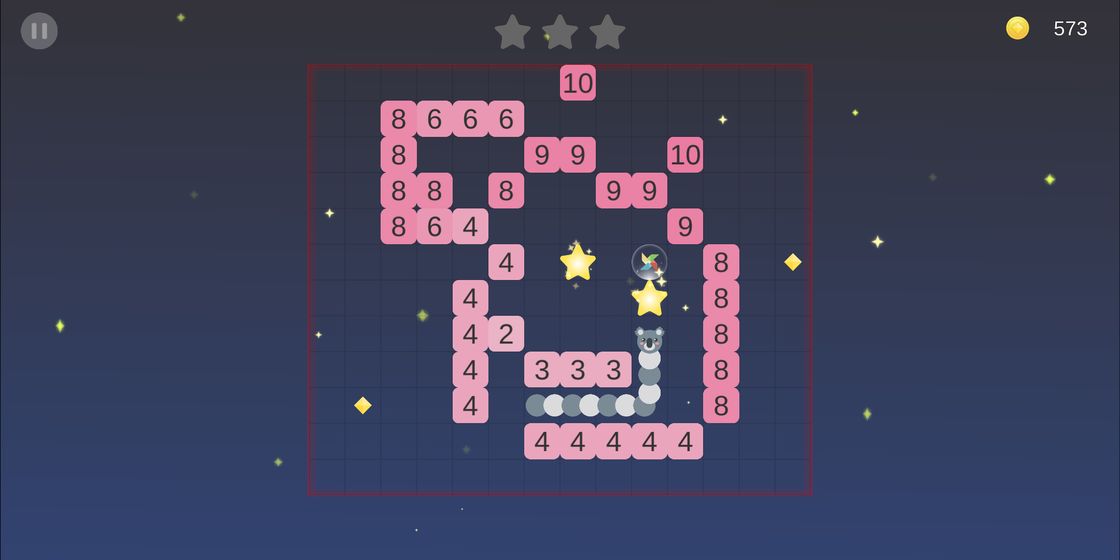Pause the game
1120x560 pixels.
point(39,31)
